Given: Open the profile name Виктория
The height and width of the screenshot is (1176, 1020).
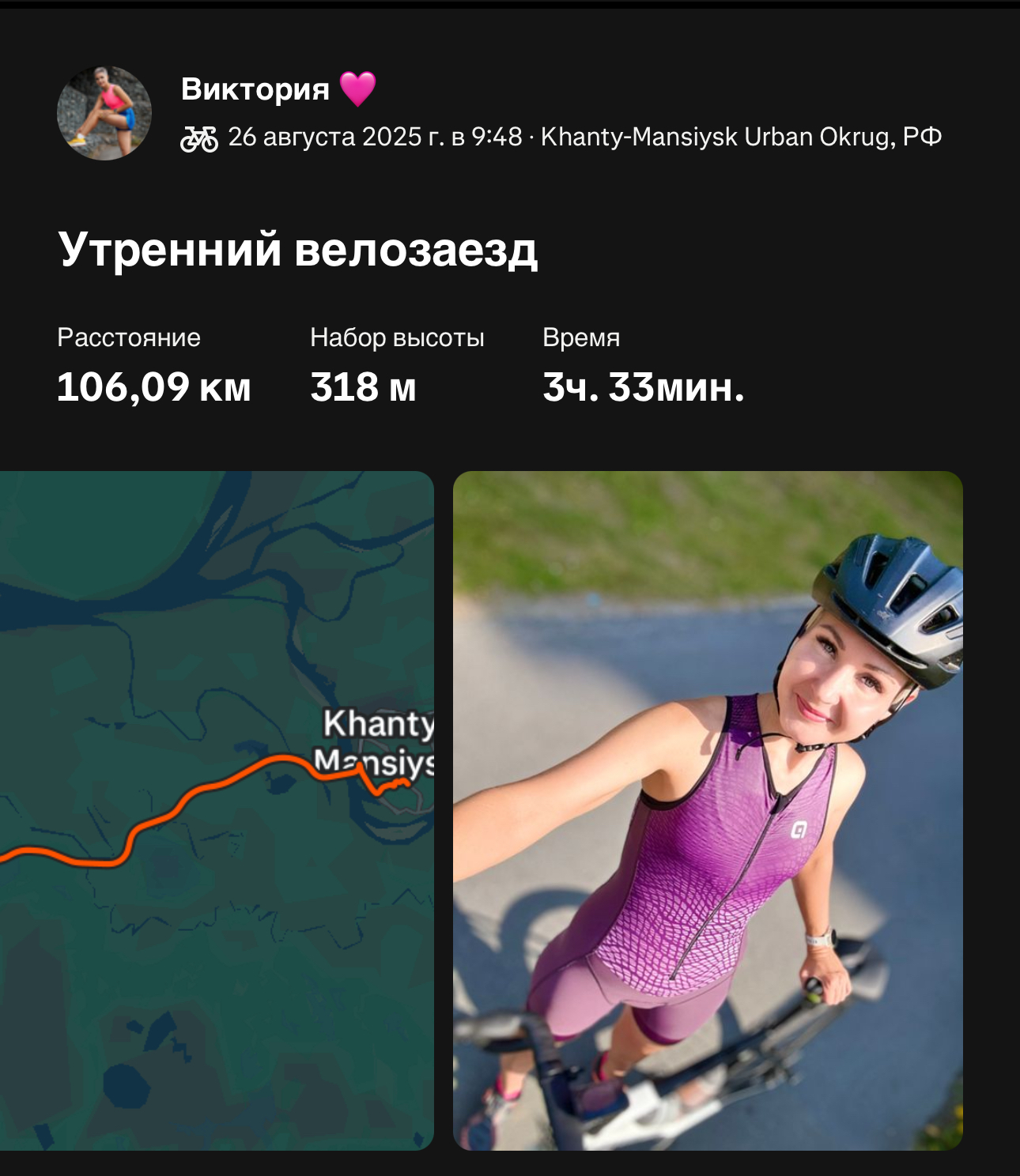Looking at the screenshot, I should tap(255, 89).
